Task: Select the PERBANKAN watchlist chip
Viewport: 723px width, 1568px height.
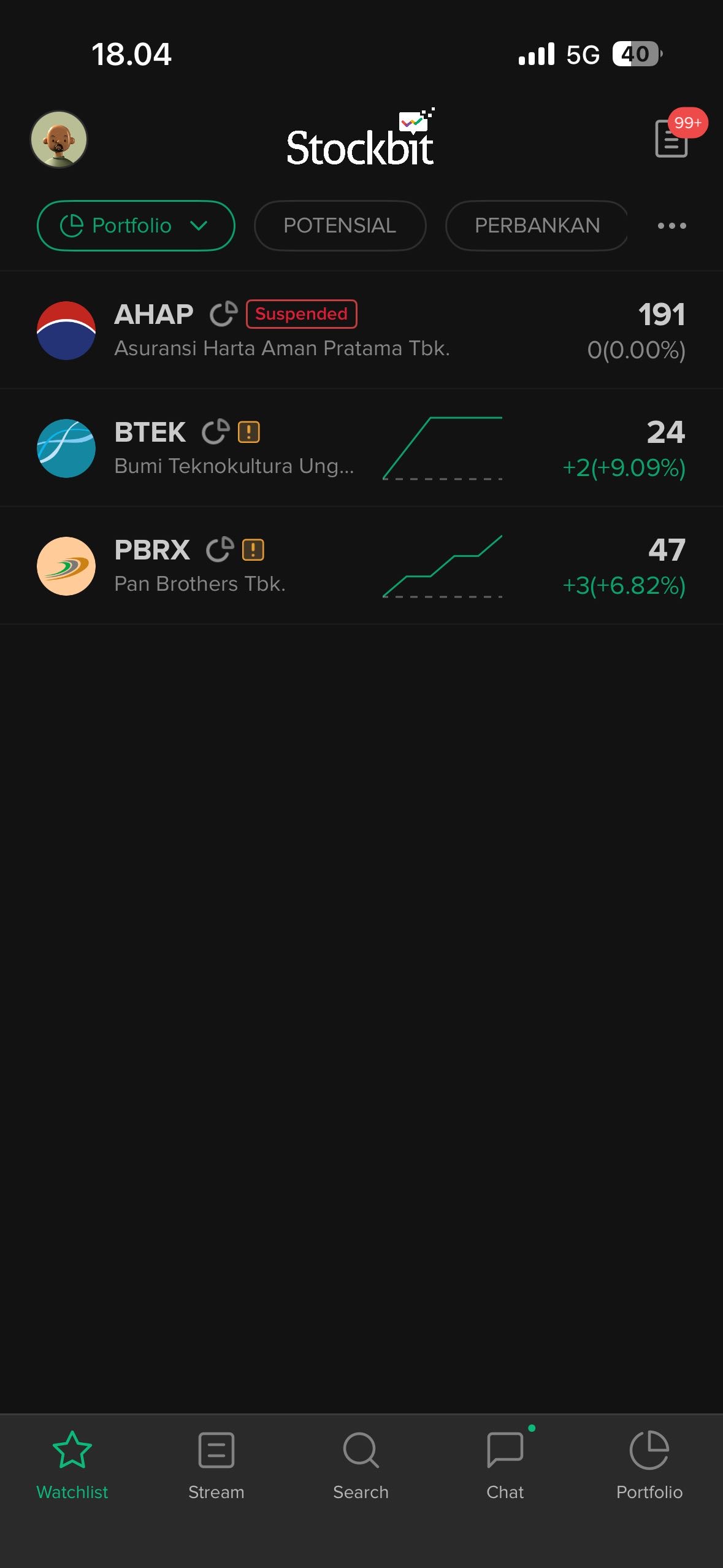Action: coord(537,226)
